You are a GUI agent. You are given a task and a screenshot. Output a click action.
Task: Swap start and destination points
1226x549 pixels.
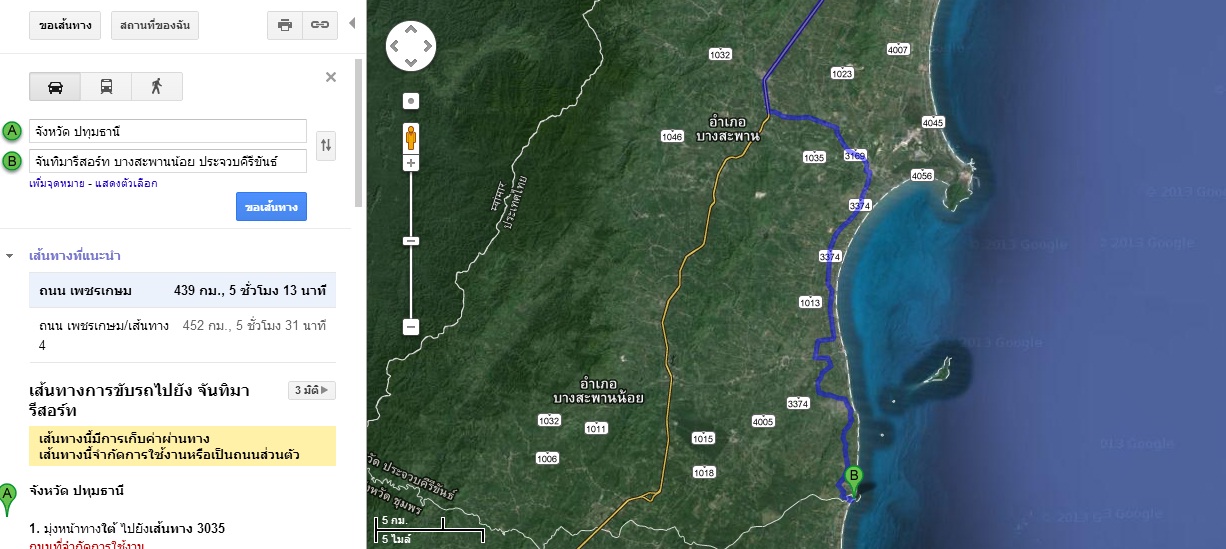[326, 146]
